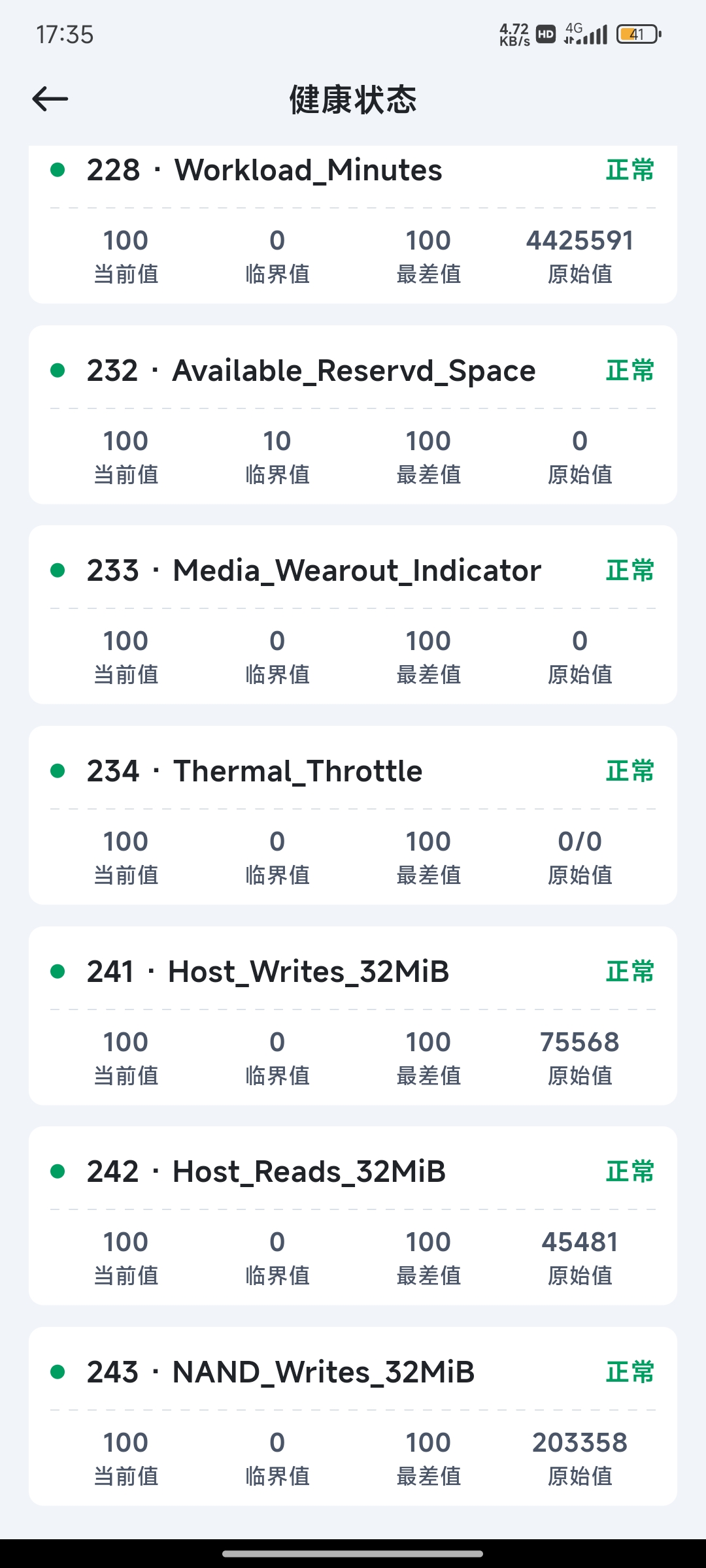This screenshot has width=706, height=1568.
Task: Tap the battery indicator showing 41
Action: click(x=636, y=34)
